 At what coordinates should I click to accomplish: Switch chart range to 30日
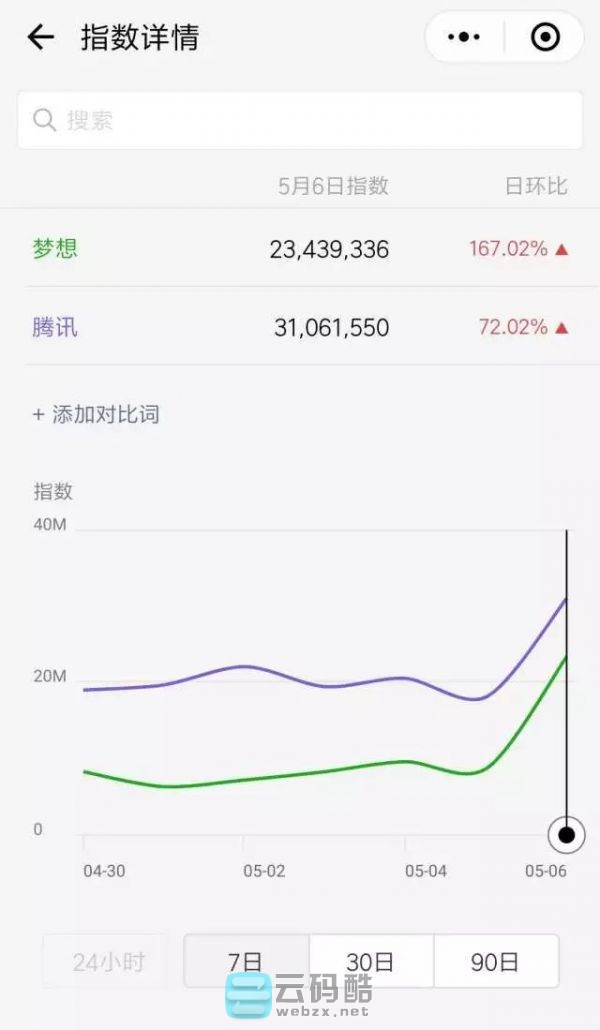point(371,962)
